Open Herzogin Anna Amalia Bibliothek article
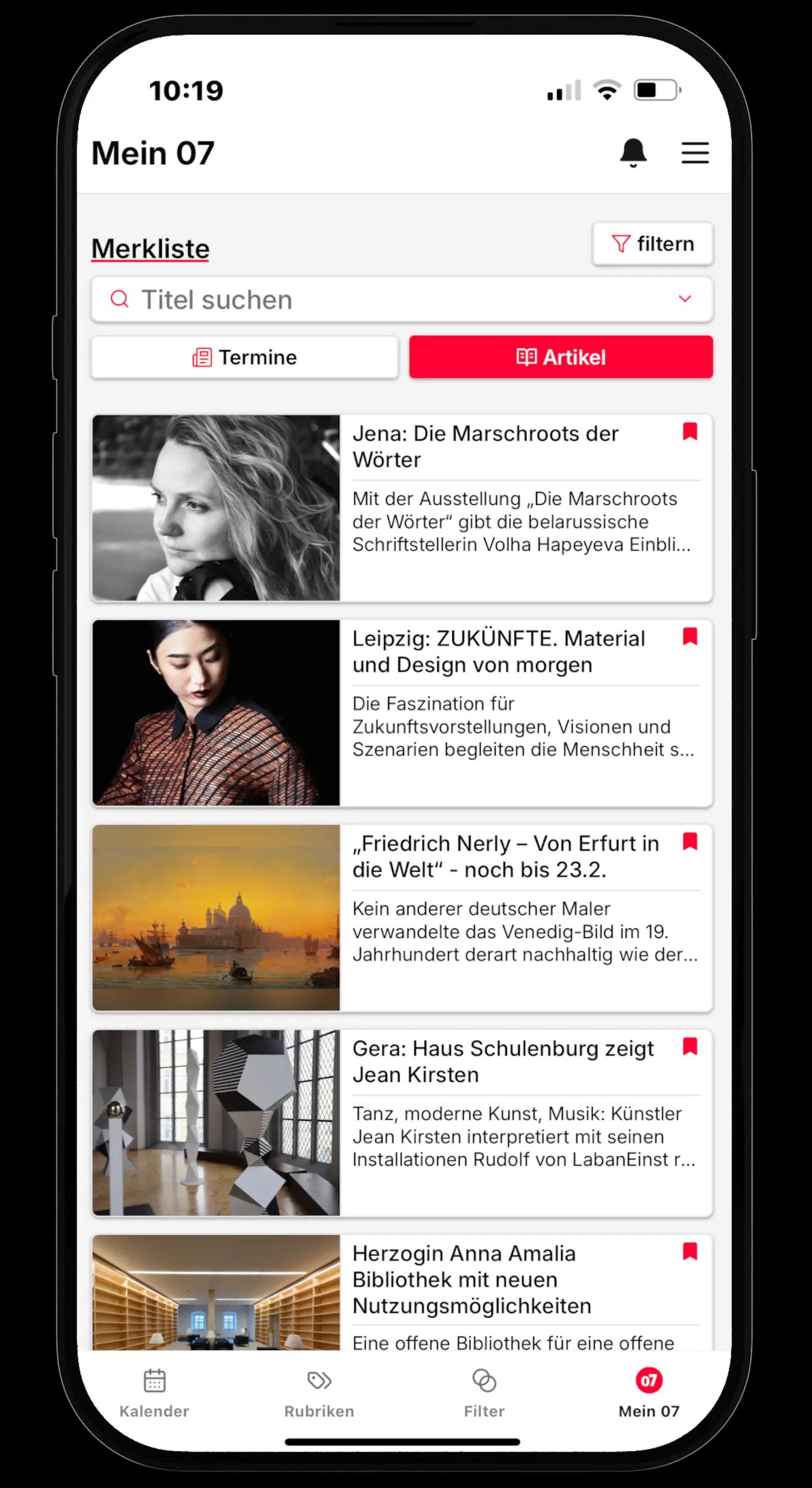The height and width of the screenshot is (1488, 812). point(472,1279)
